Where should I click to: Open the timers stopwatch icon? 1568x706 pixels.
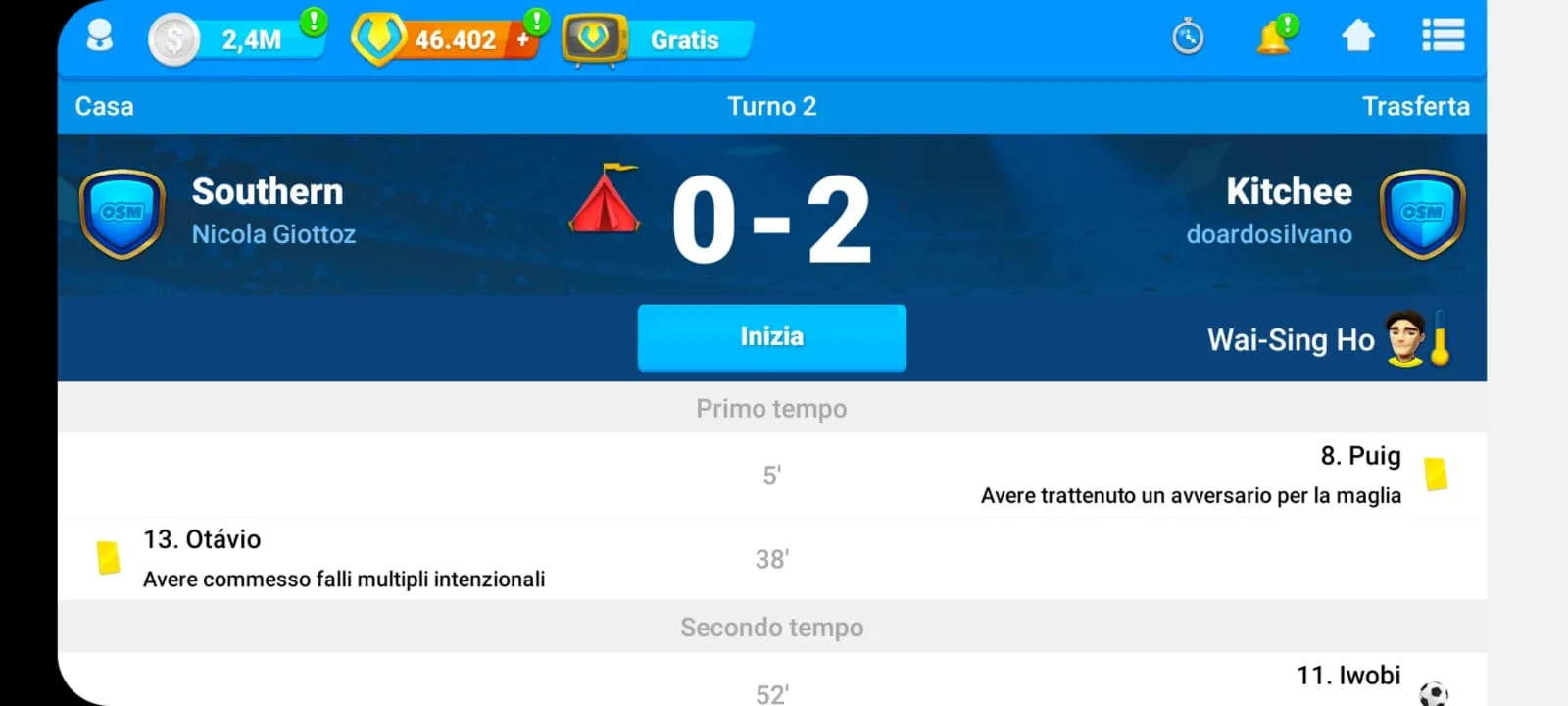point(1188,37)
